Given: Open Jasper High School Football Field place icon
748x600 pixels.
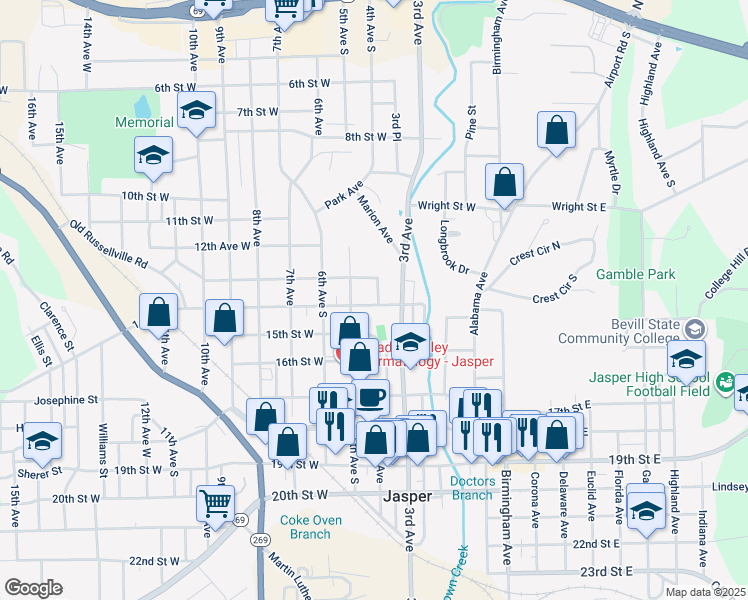Looking at the screenshot, I should (x=725, y=382).
